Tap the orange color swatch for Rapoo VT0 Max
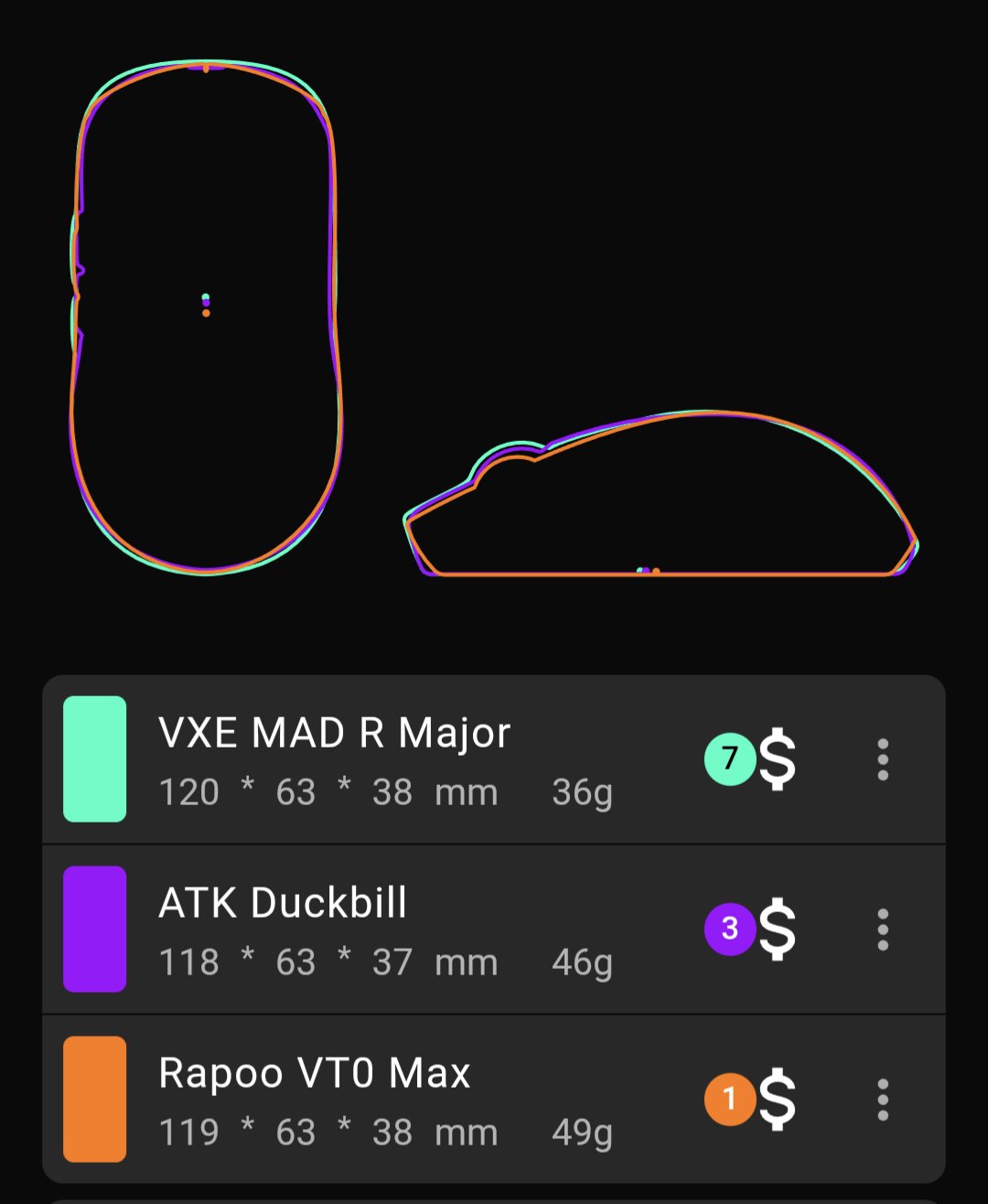 pos(95,1100)
